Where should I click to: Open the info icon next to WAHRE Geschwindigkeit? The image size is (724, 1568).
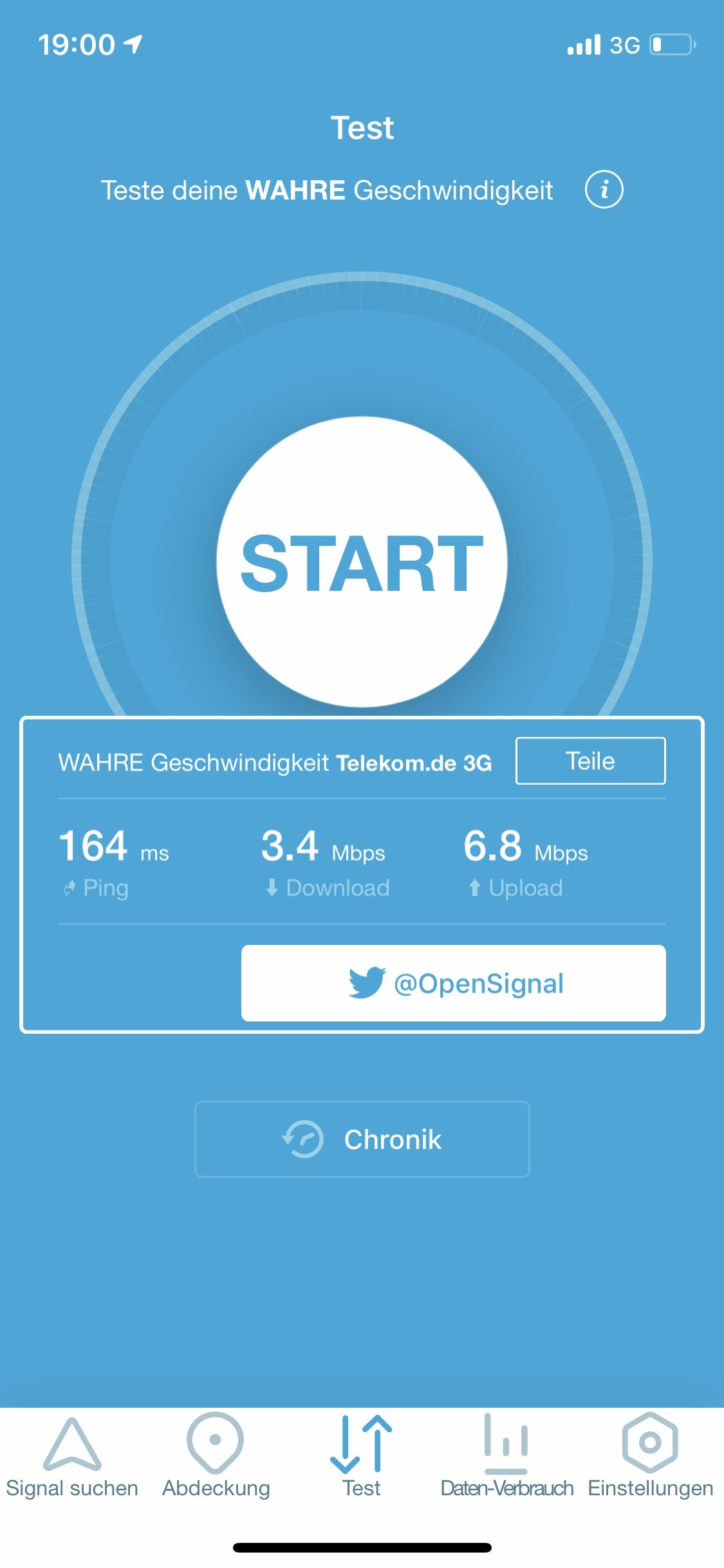[x=604, y=190]
